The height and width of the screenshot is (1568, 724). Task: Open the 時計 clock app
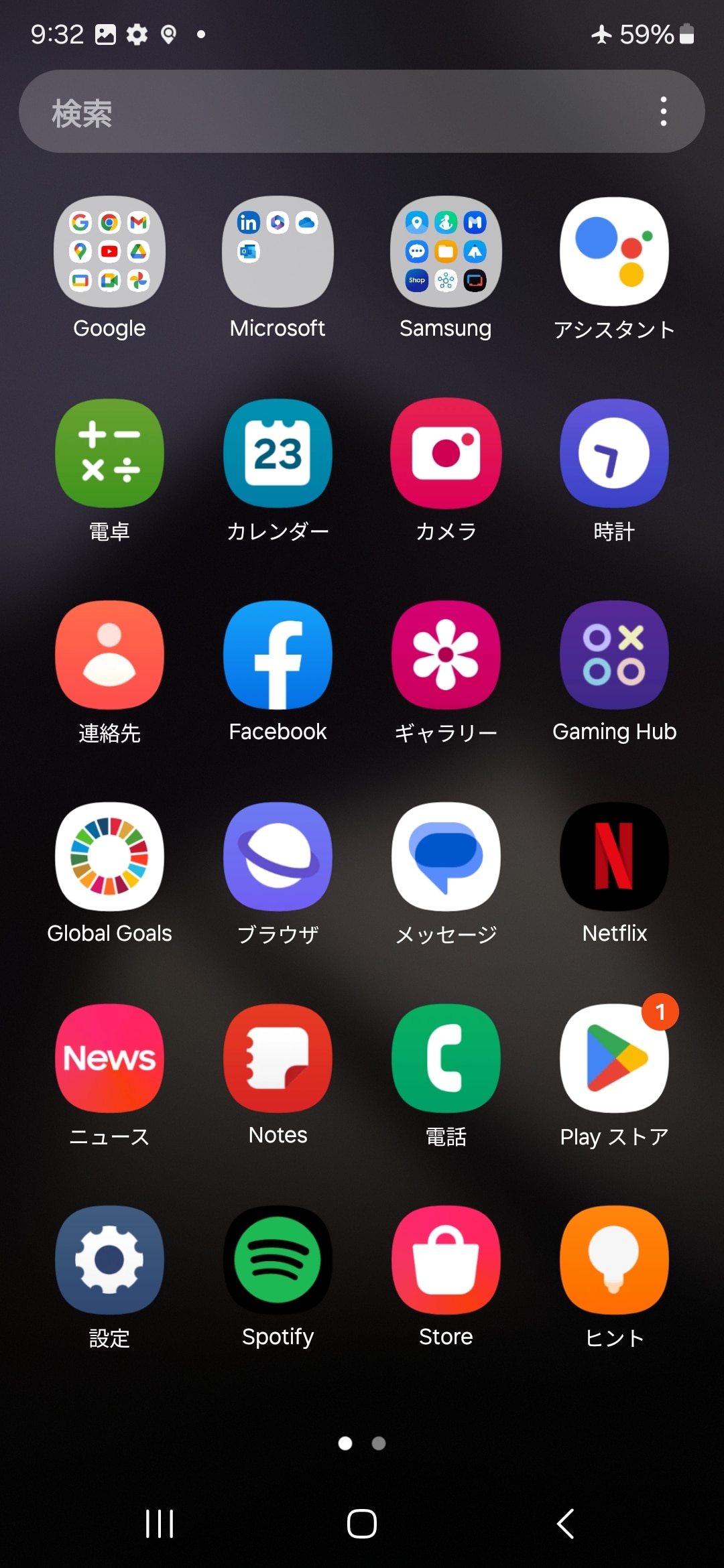click(x=614, y=454)
